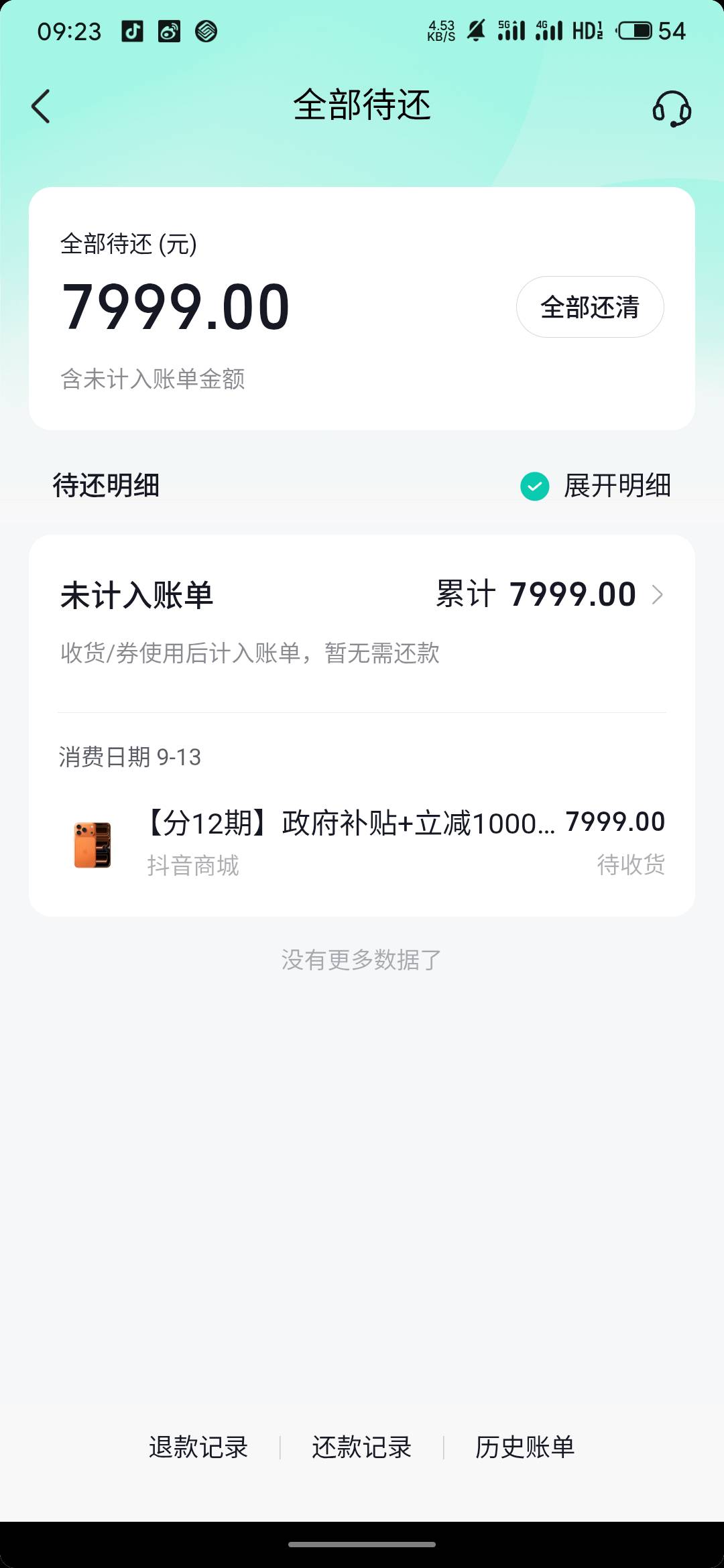Open 退款记录
Viewport: 724px width, 1568px height.
pyautogui.click(x=198, y=1447)
